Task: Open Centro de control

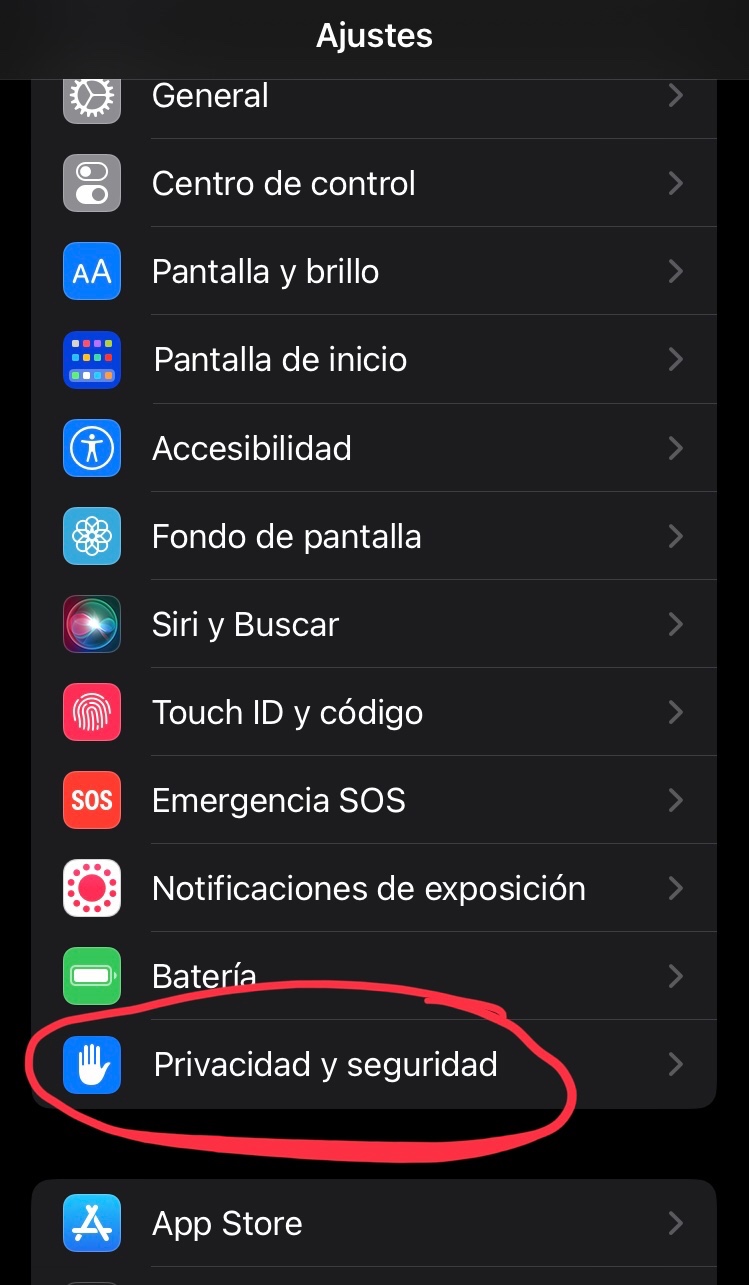Action: click(x=374, y=184)
